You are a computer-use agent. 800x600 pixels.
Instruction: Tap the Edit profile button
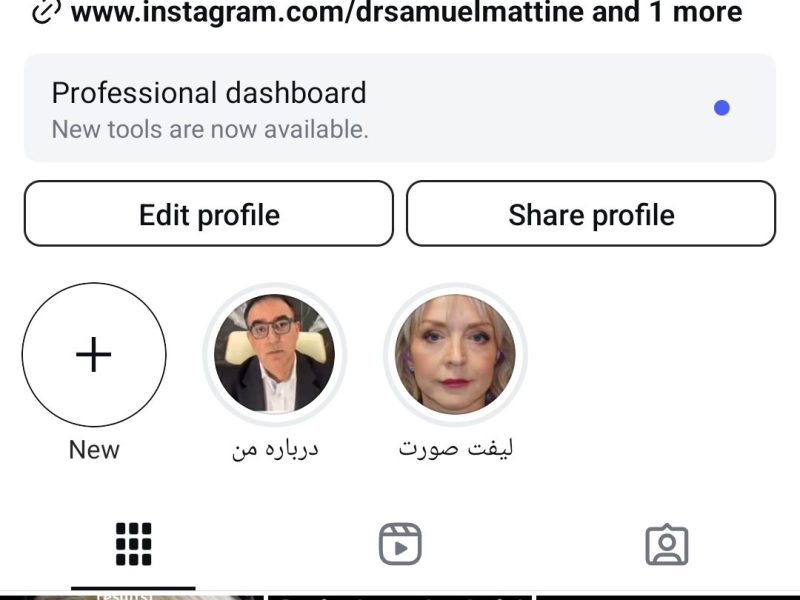tap(209, 214)
